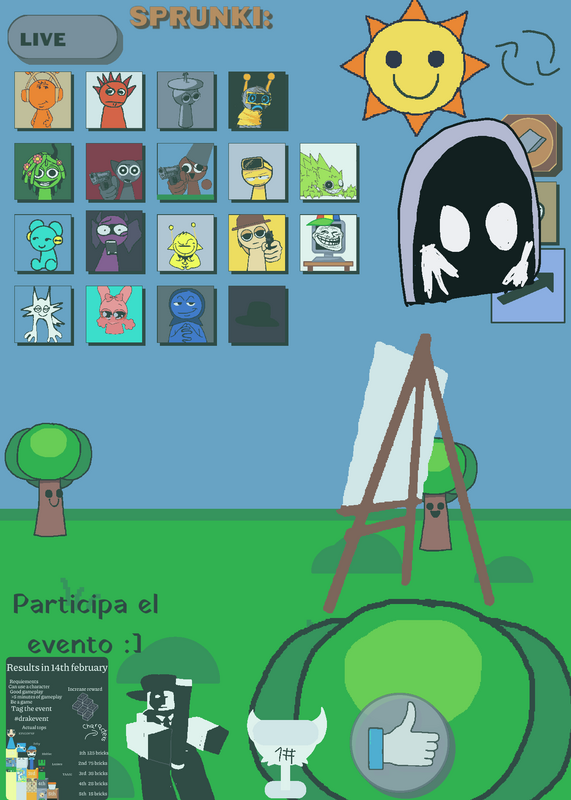Open the event results poster
The height and width of the screenshot is (800, 571).
pos(57,729)
